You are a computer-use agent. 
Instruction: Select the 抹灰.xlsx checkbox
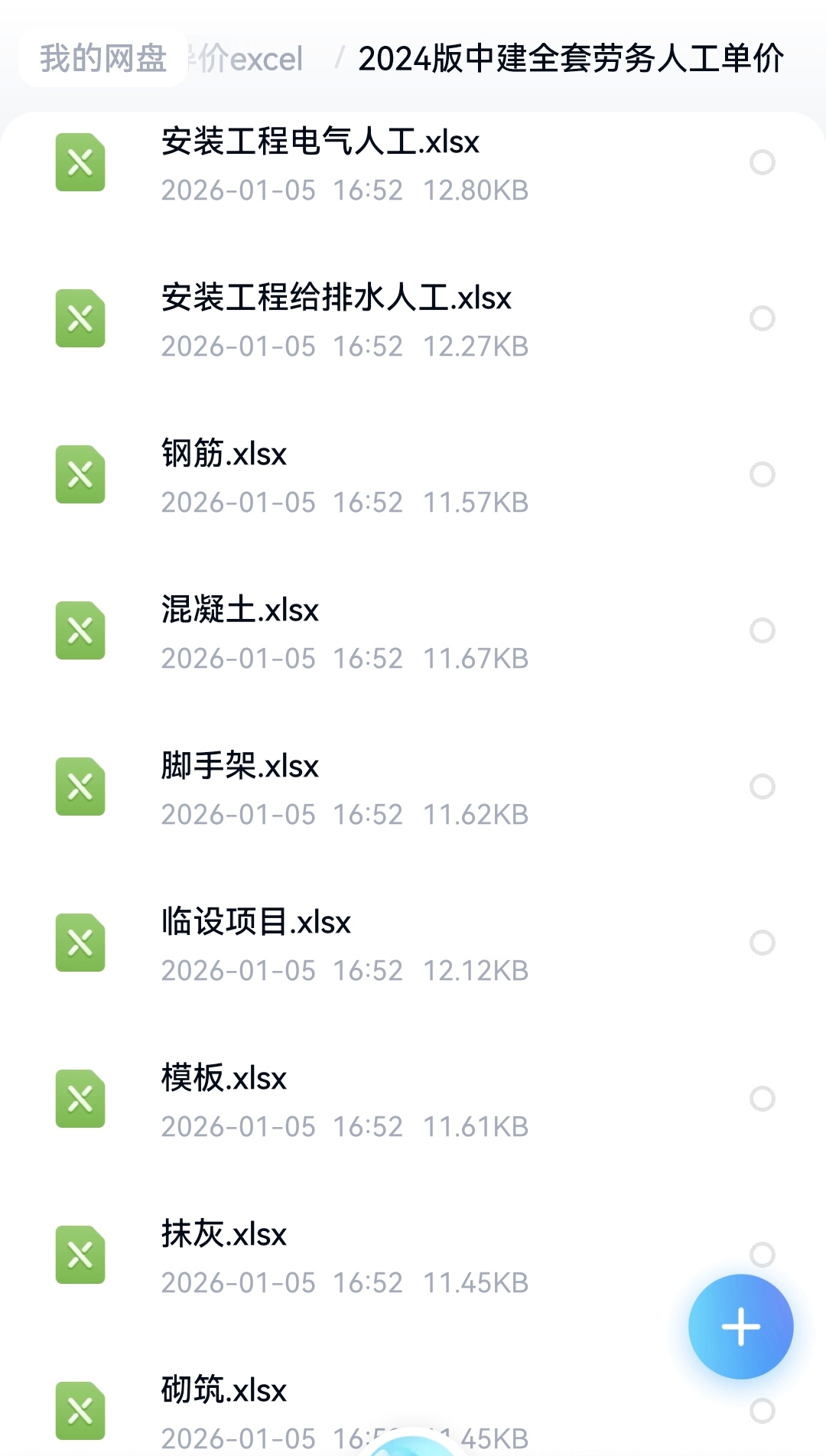click(763, 1253)
